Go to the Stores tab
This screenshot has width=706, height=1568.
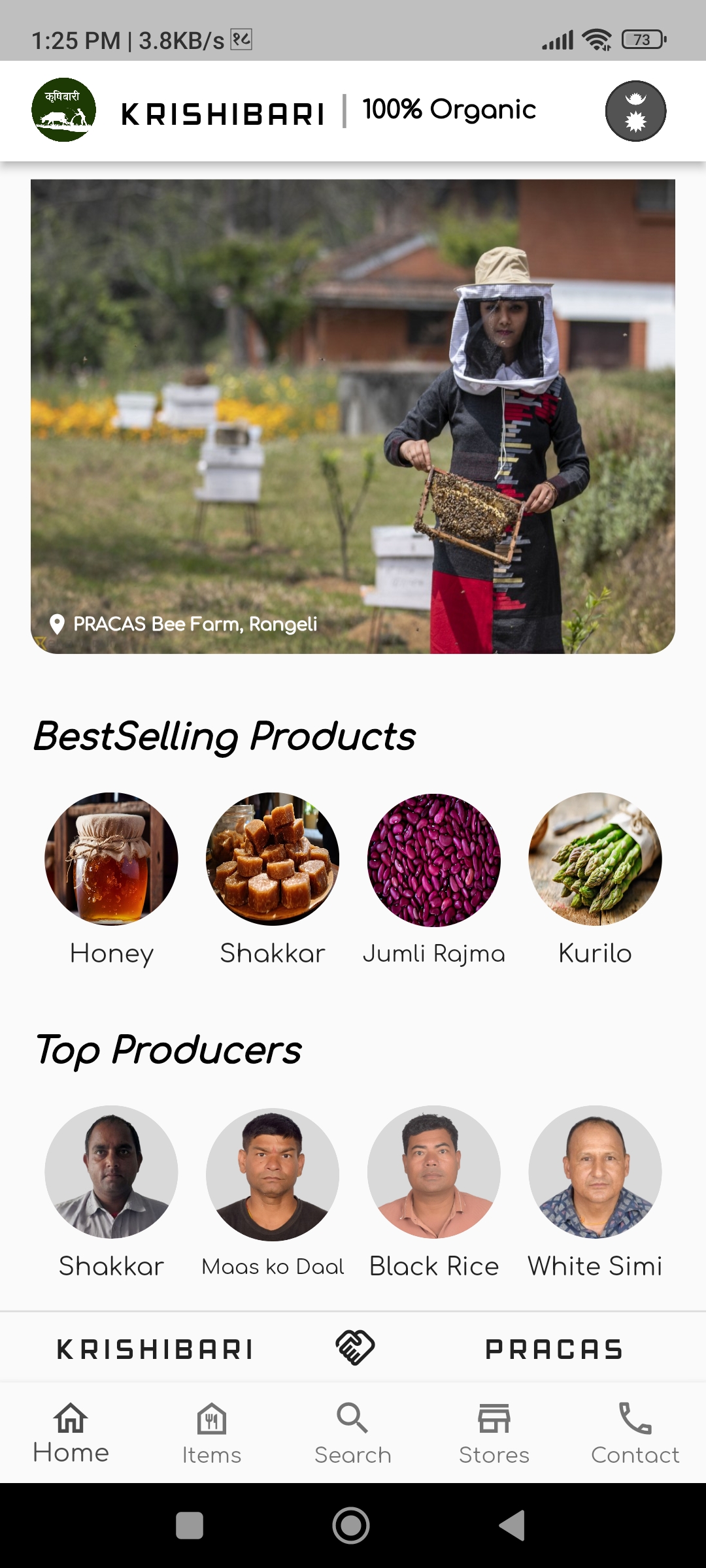[x=494, y=1433]
